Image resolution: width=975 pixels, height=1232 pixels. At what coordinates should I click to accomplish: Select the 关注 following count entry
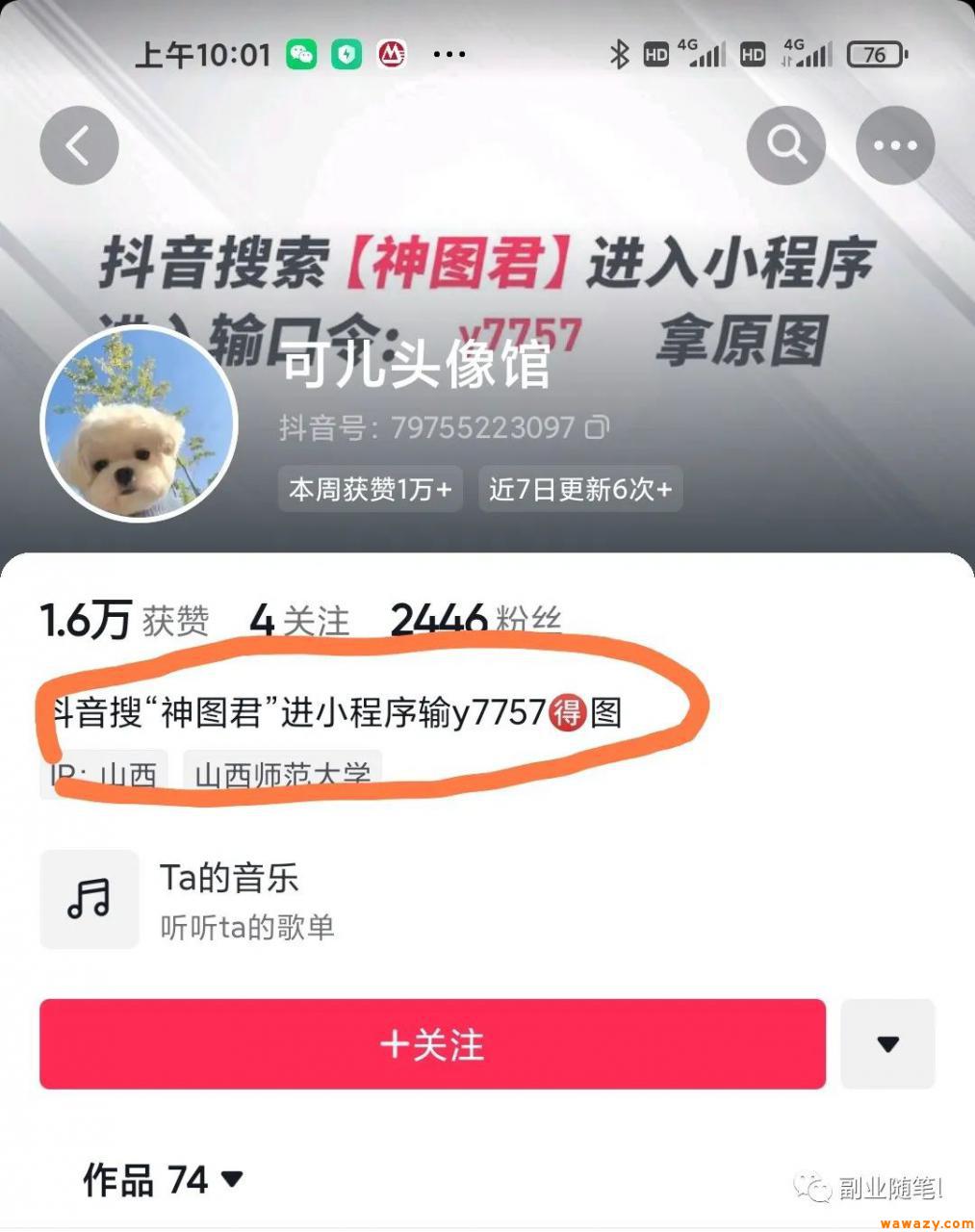(x=299, y=619)
